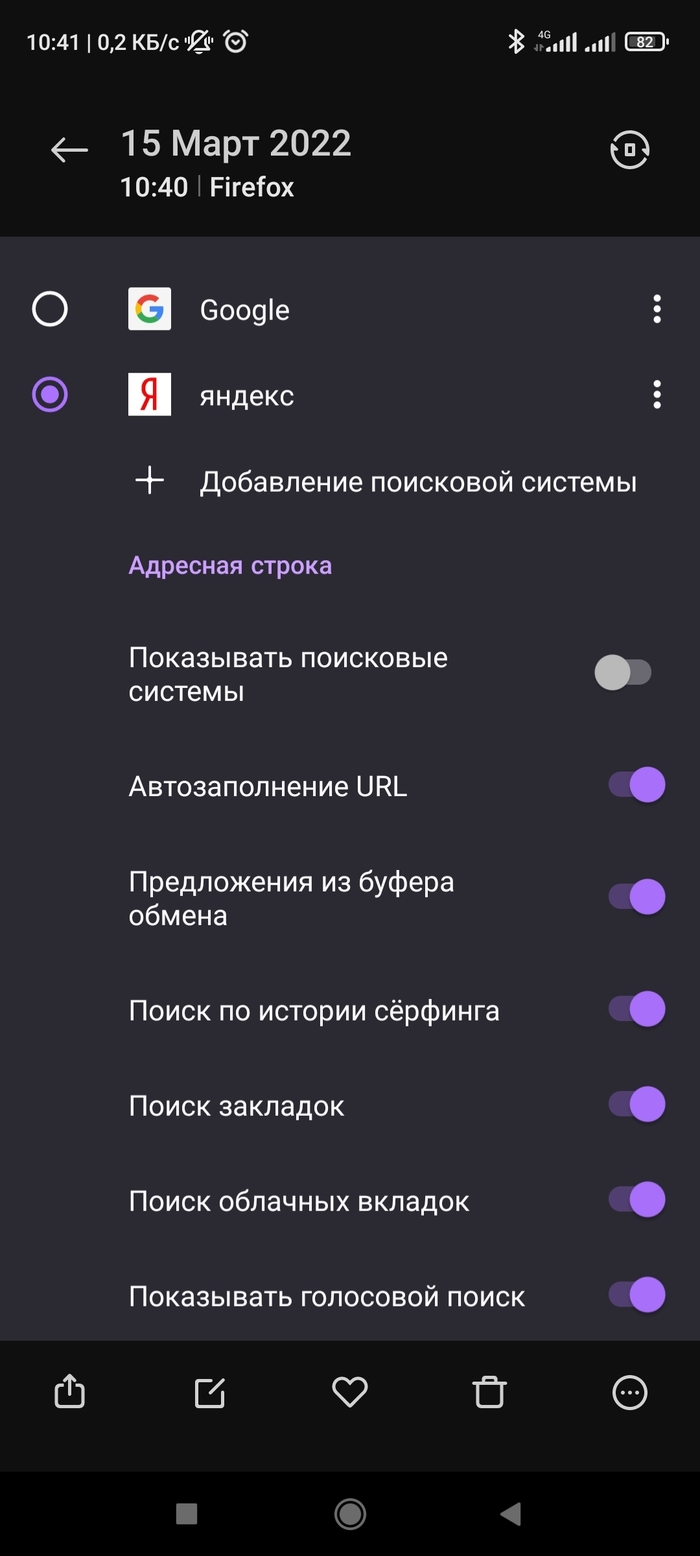Tap the system home button
The height and width of the screenshot is (1556, 700).
350,1514
